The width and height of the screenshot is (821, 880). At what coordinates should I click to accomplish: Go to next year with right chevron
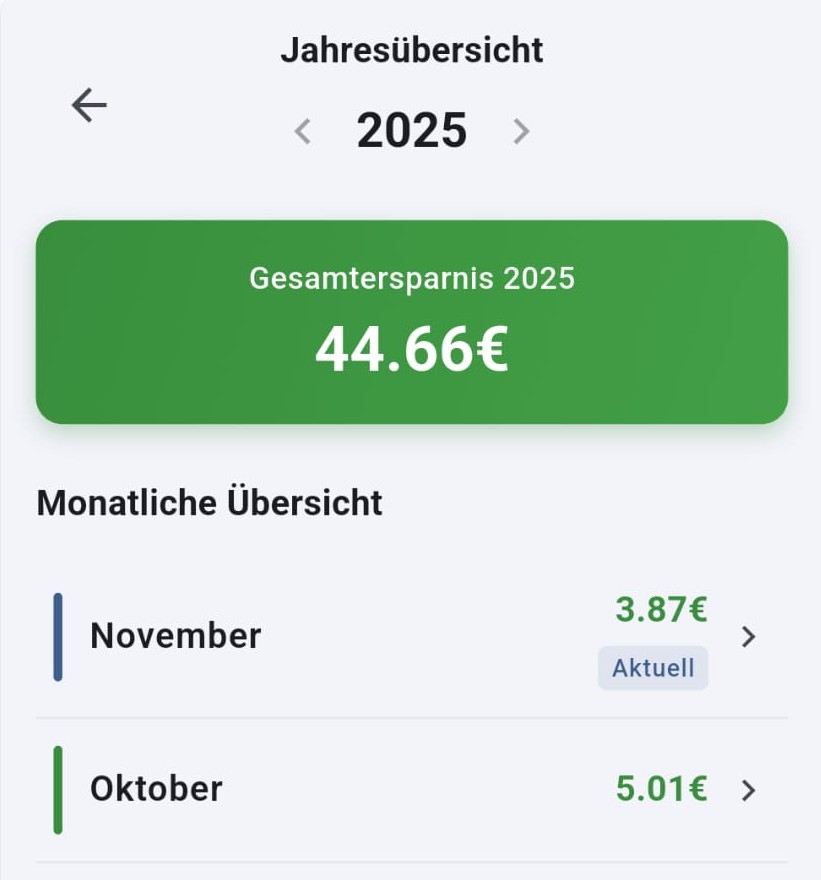tap(520, 130)
